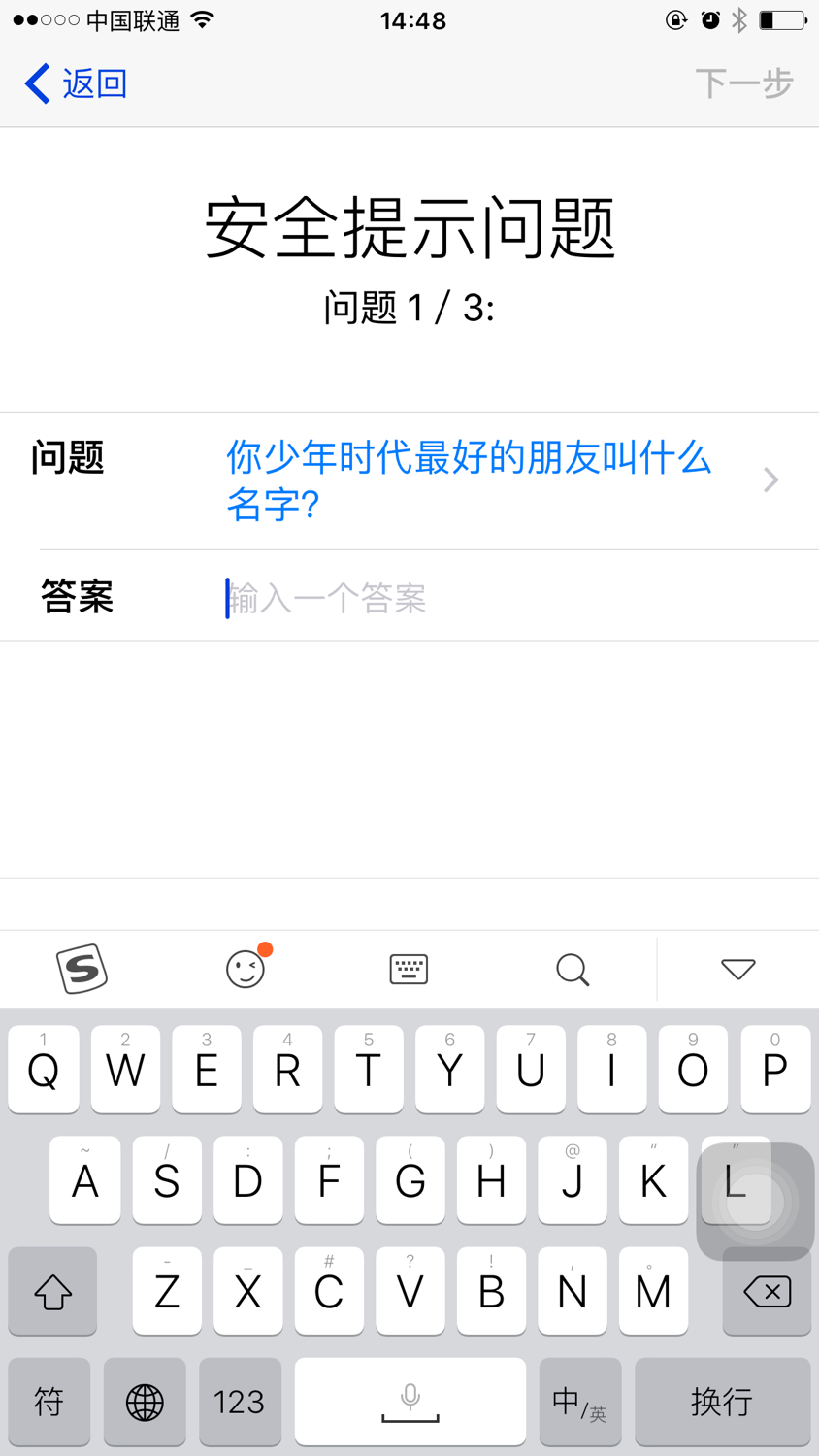Switch to the 符 symbol keyboard
Image resolution: width=819 pixels, height=1456 pixels.
(49, 1402)
